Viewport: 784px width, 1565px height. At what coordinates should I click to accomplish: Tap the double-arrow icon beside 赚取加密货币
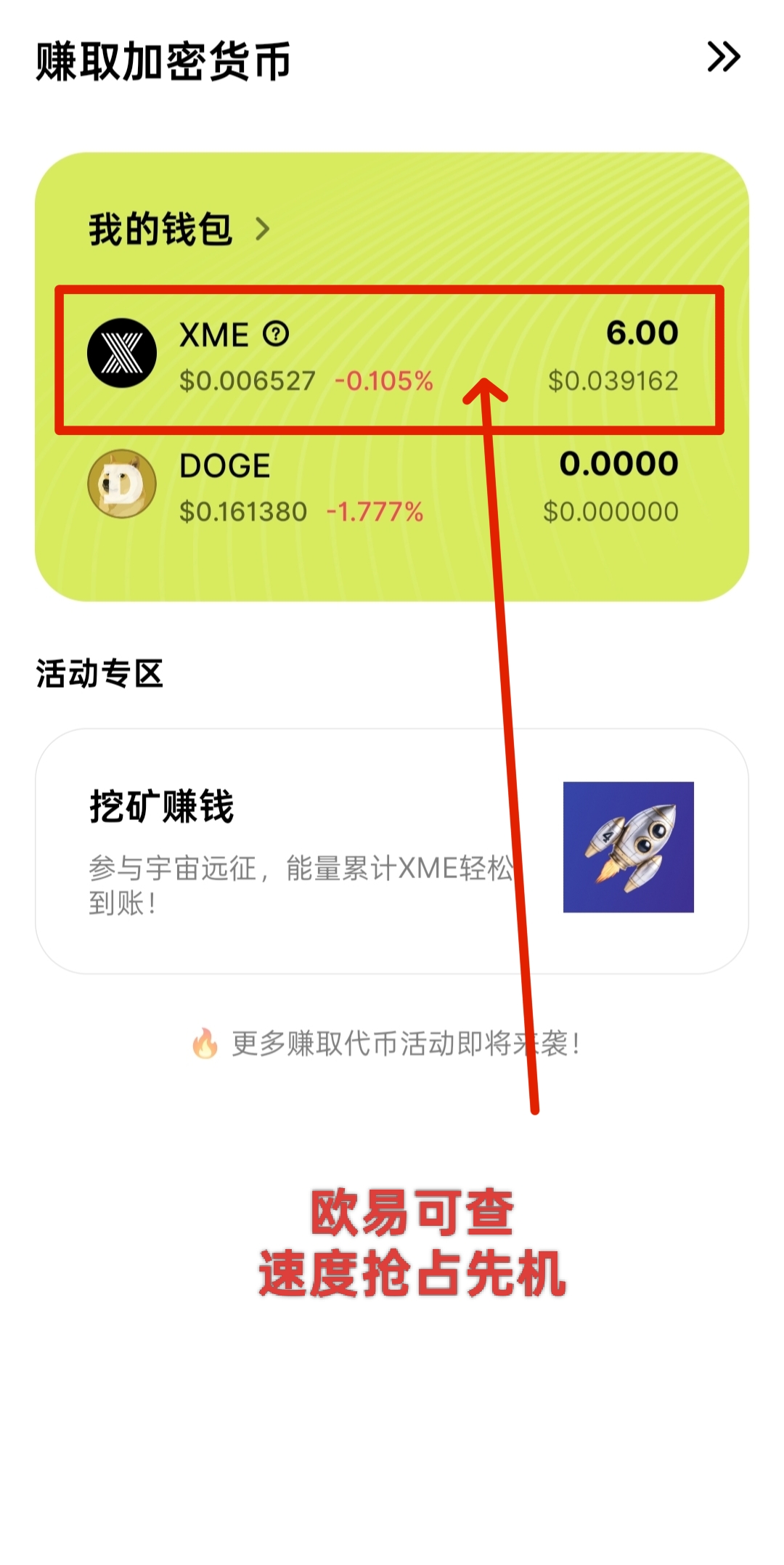click(724, 57)
